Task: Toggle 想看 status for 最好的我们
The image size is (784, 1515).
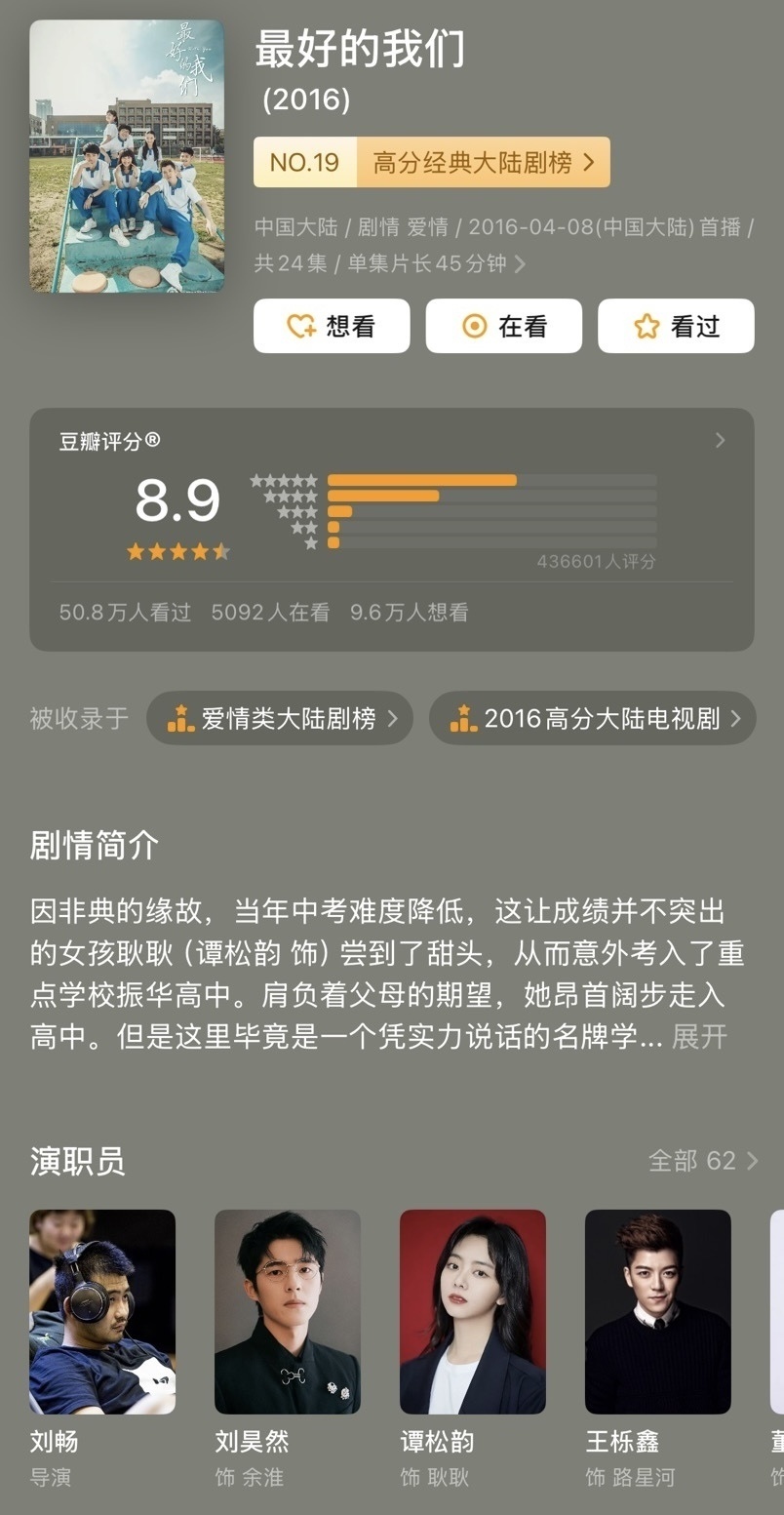Action: click(332, 326)
